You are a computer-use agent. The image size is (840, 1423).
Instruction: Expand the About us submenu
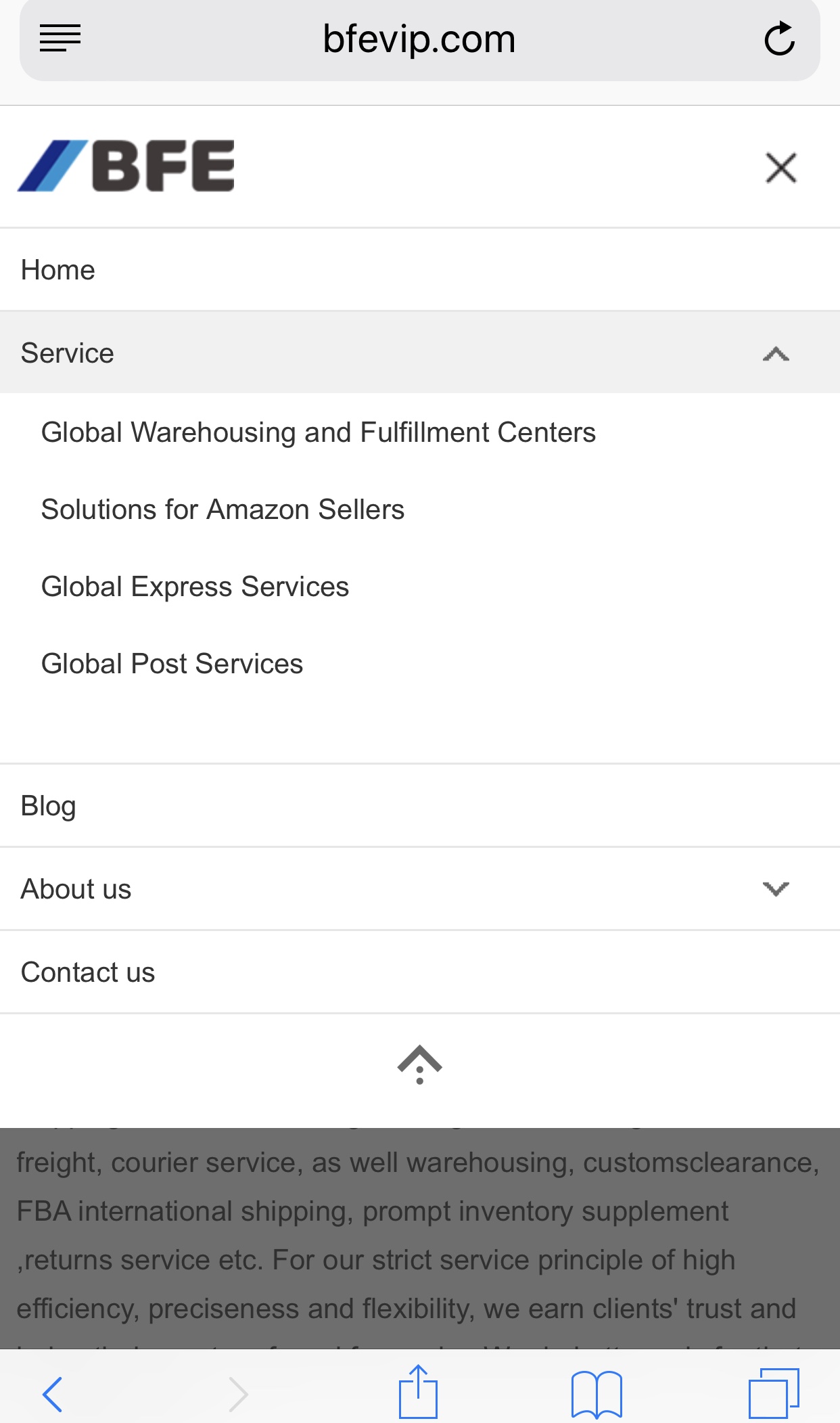point(776,888)
